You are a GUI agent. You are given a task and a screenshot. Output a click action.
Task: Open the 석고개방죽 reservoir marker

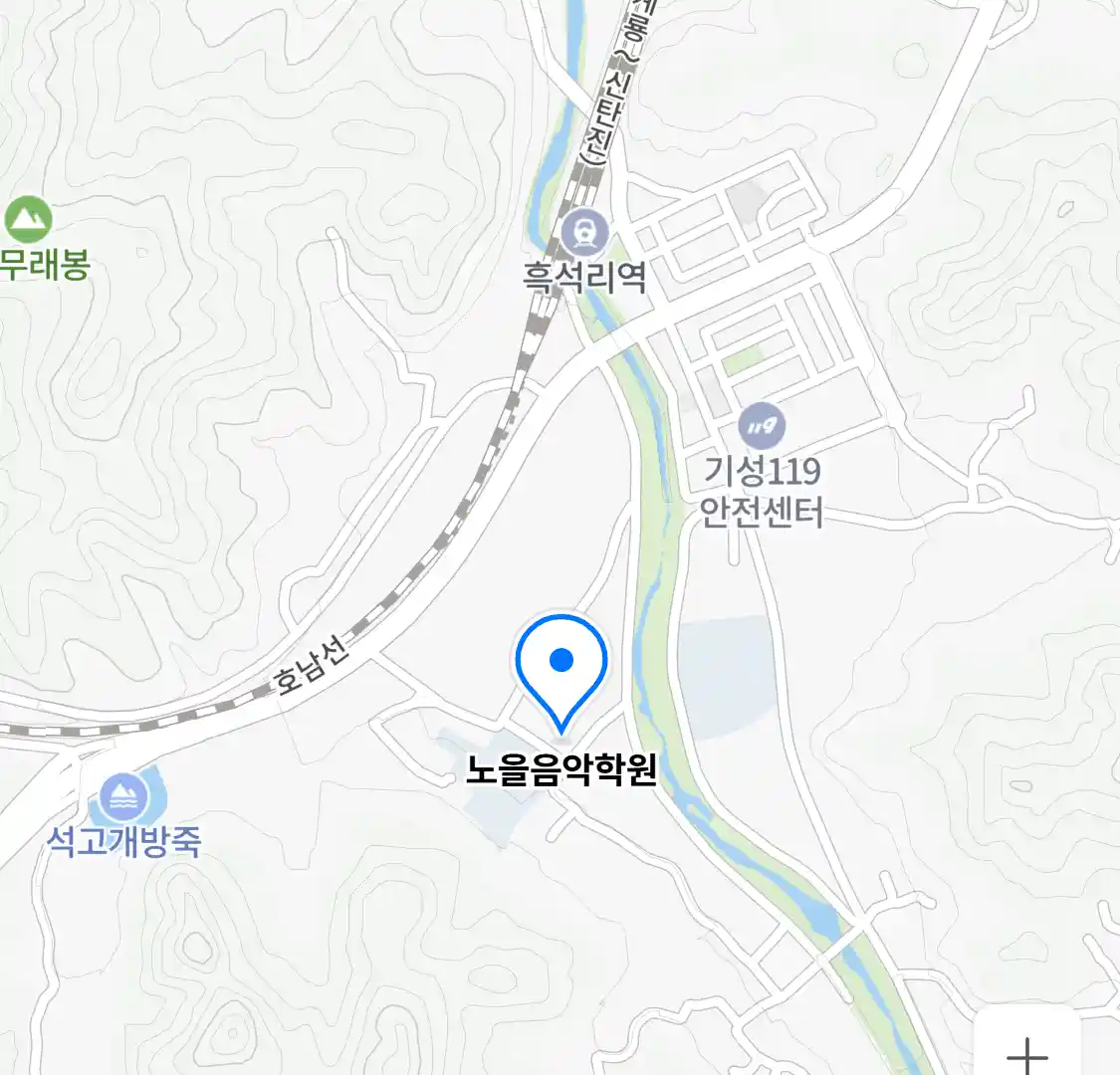point(124,797)
